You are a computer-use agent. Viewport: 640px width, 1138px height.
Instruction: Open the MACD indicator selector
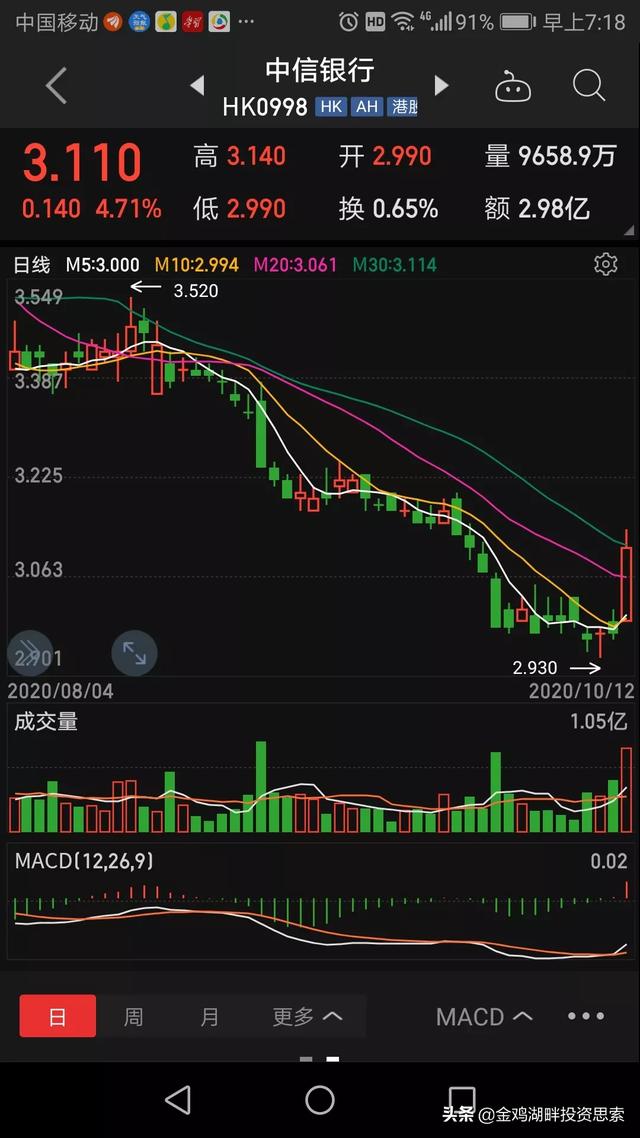coord(484,1016)
